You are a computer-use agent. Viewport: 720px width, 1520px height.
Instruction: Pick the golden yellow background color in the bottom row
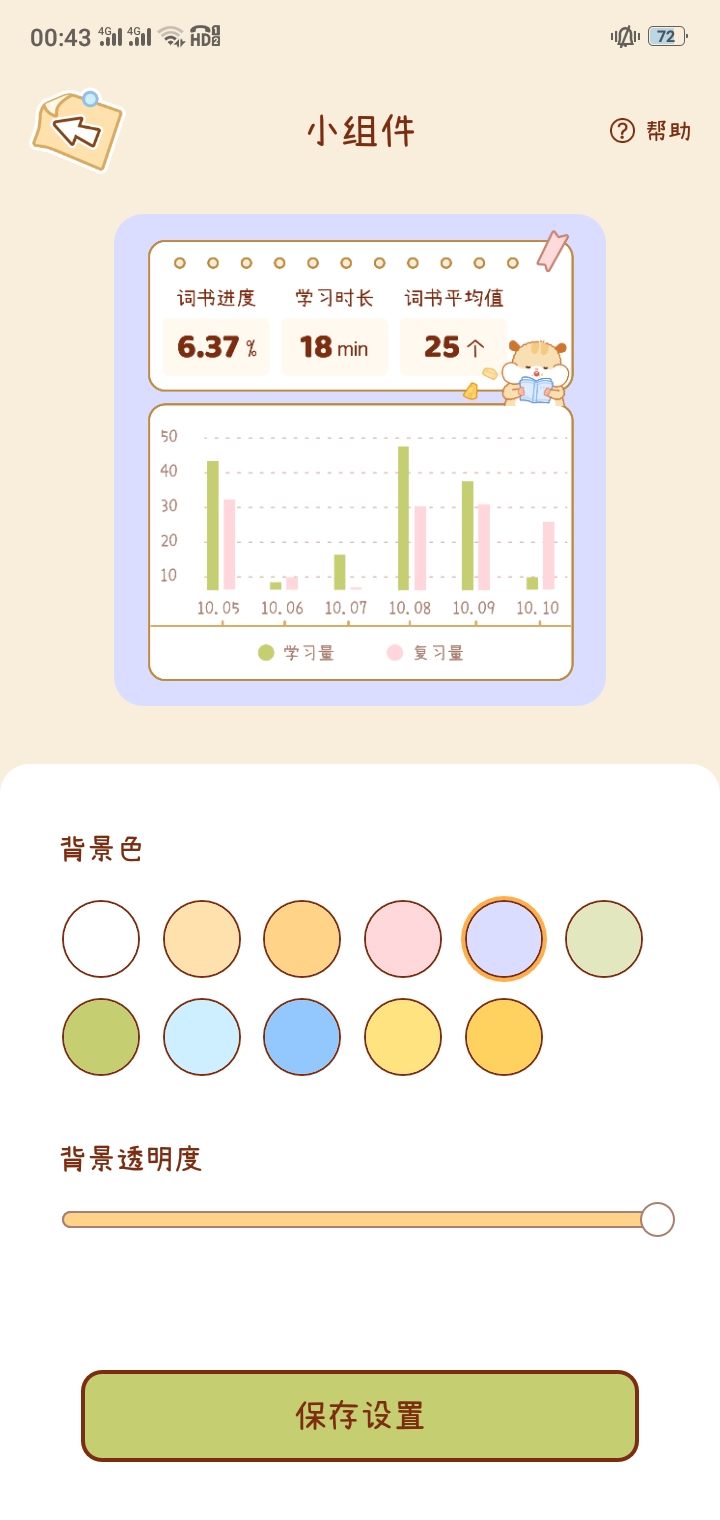pyautogui.click(x=504, y=1037)
